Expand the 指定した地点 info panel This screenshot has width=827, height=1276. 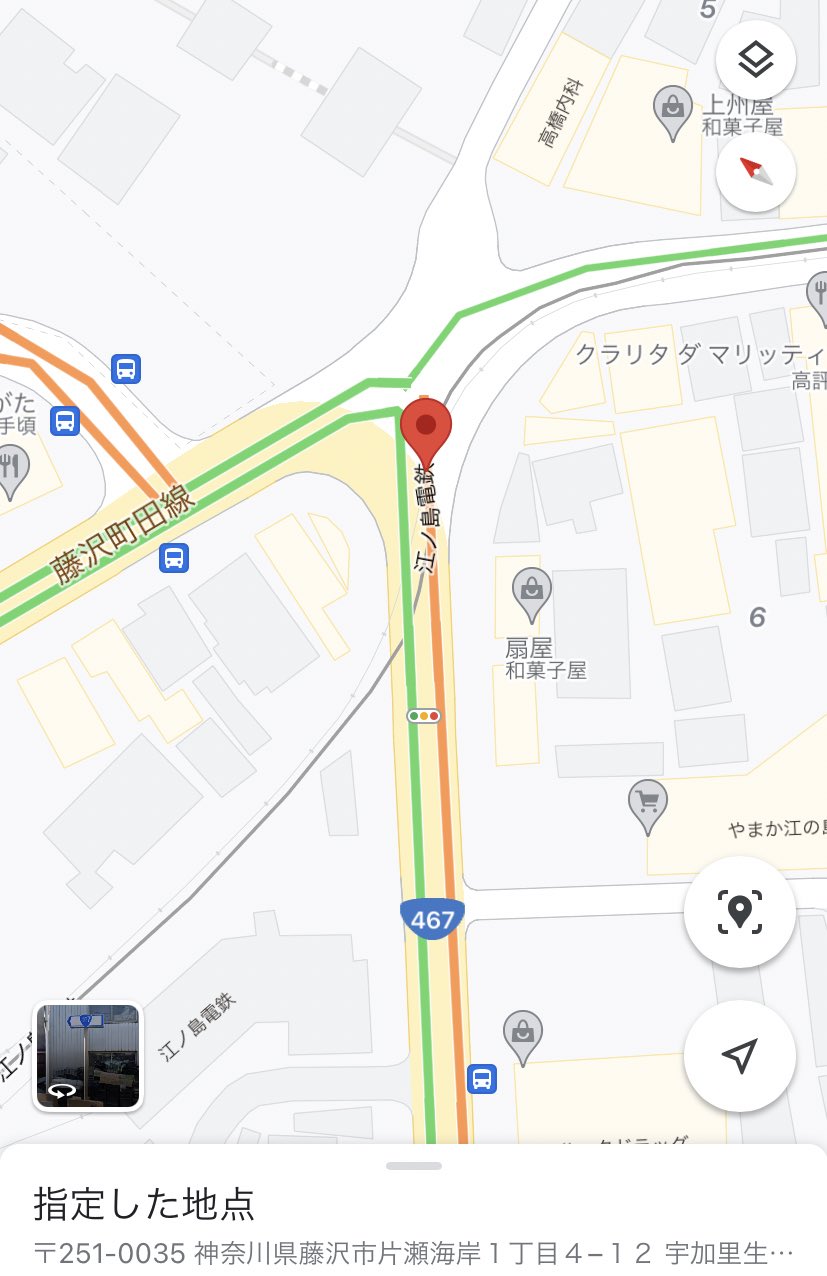[413, 1166]
